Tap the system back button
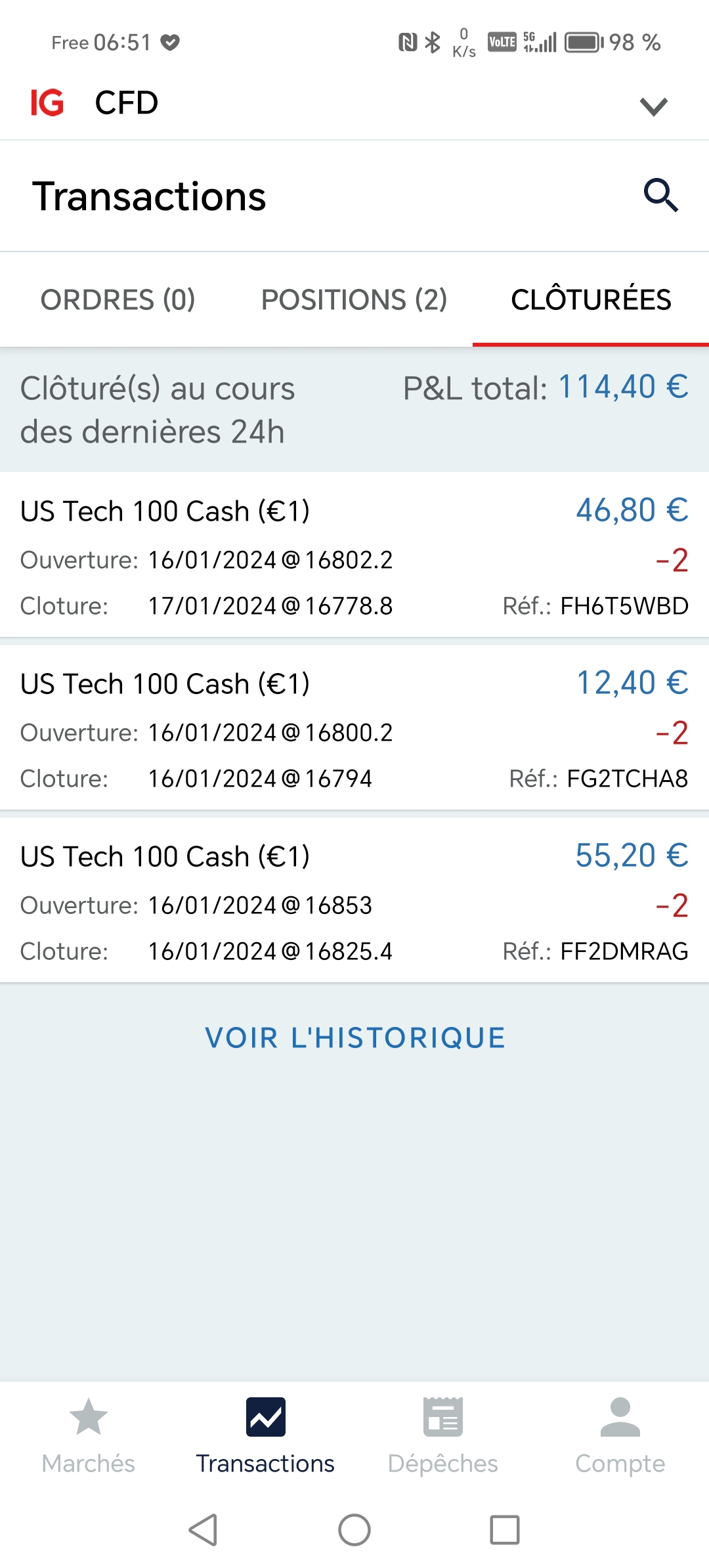Image resolution: width=709 pixels, height=1568 pixels. (x=204, y=1530)
